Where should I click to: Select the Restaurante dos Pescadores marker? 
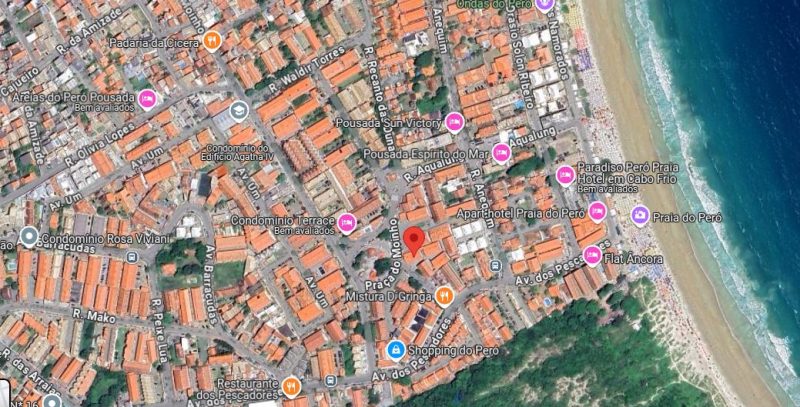[x=291, y=385]
